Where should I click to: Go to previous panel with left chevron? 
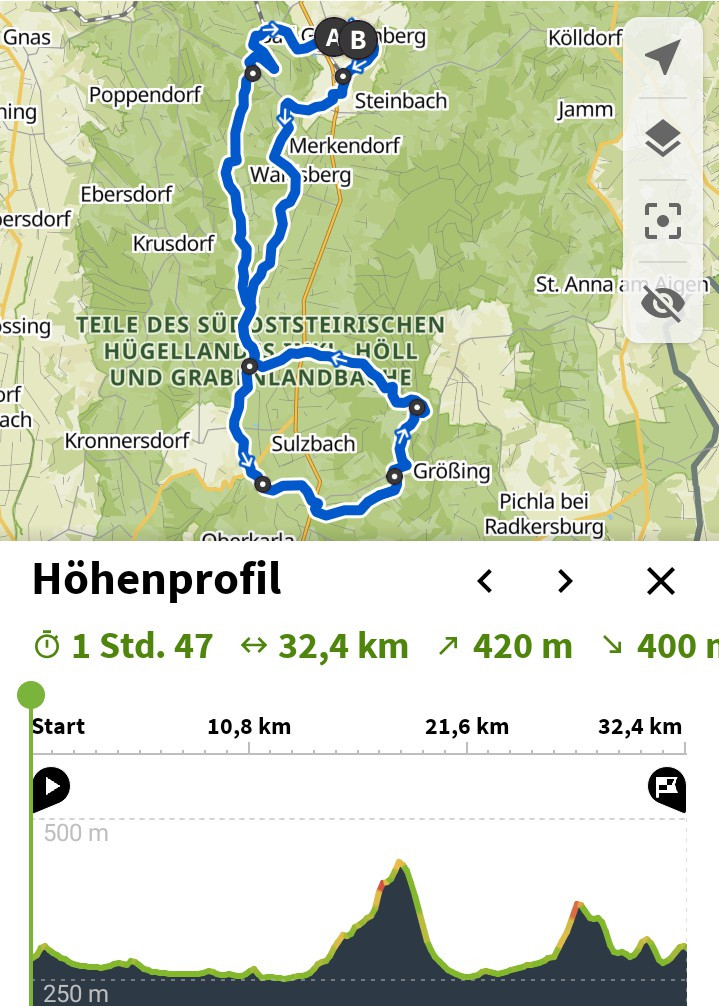tap(485, 581)
